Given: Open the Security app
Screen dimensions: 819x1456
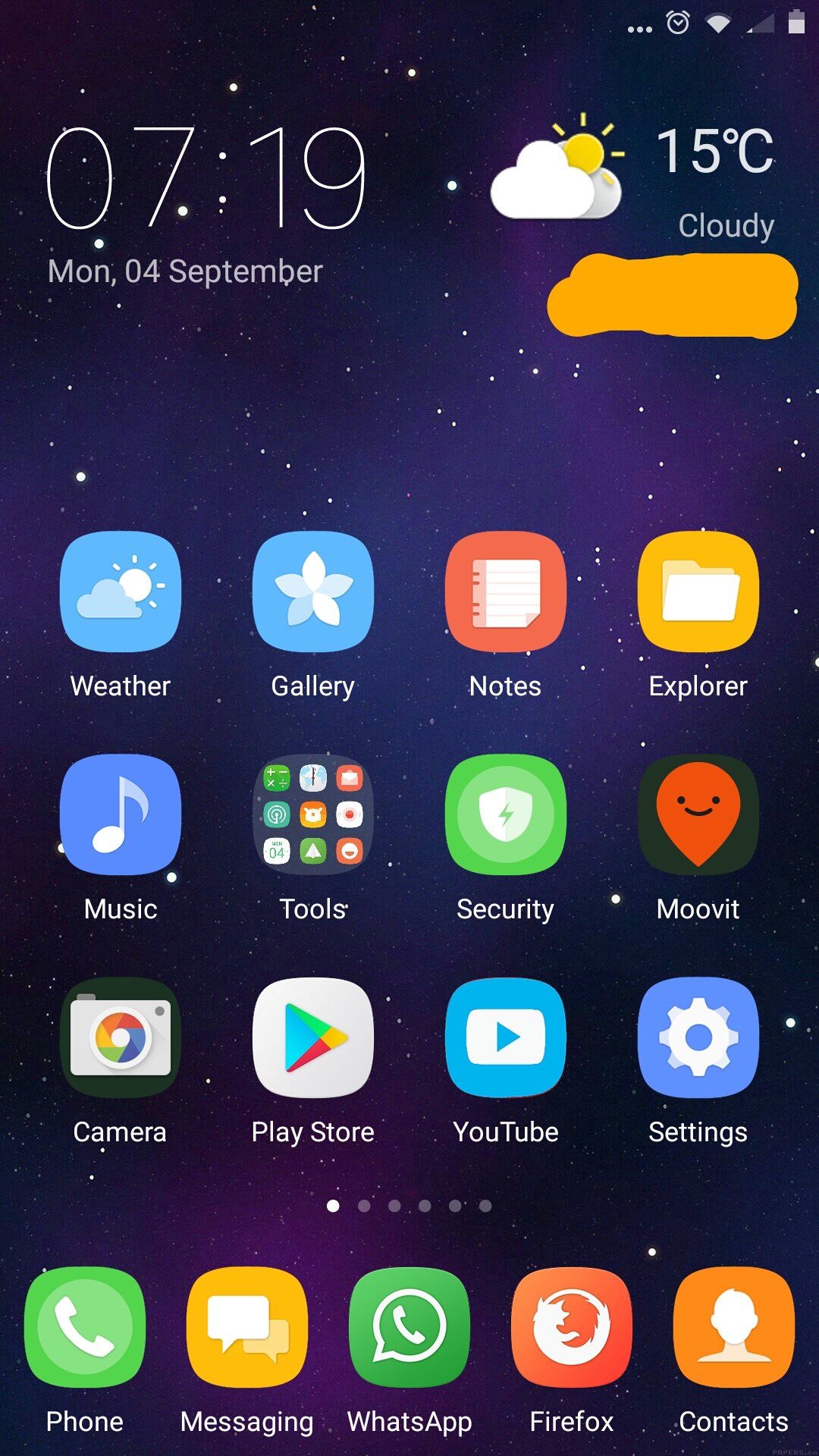Looking at the screenshot, I should coord(506,815).
